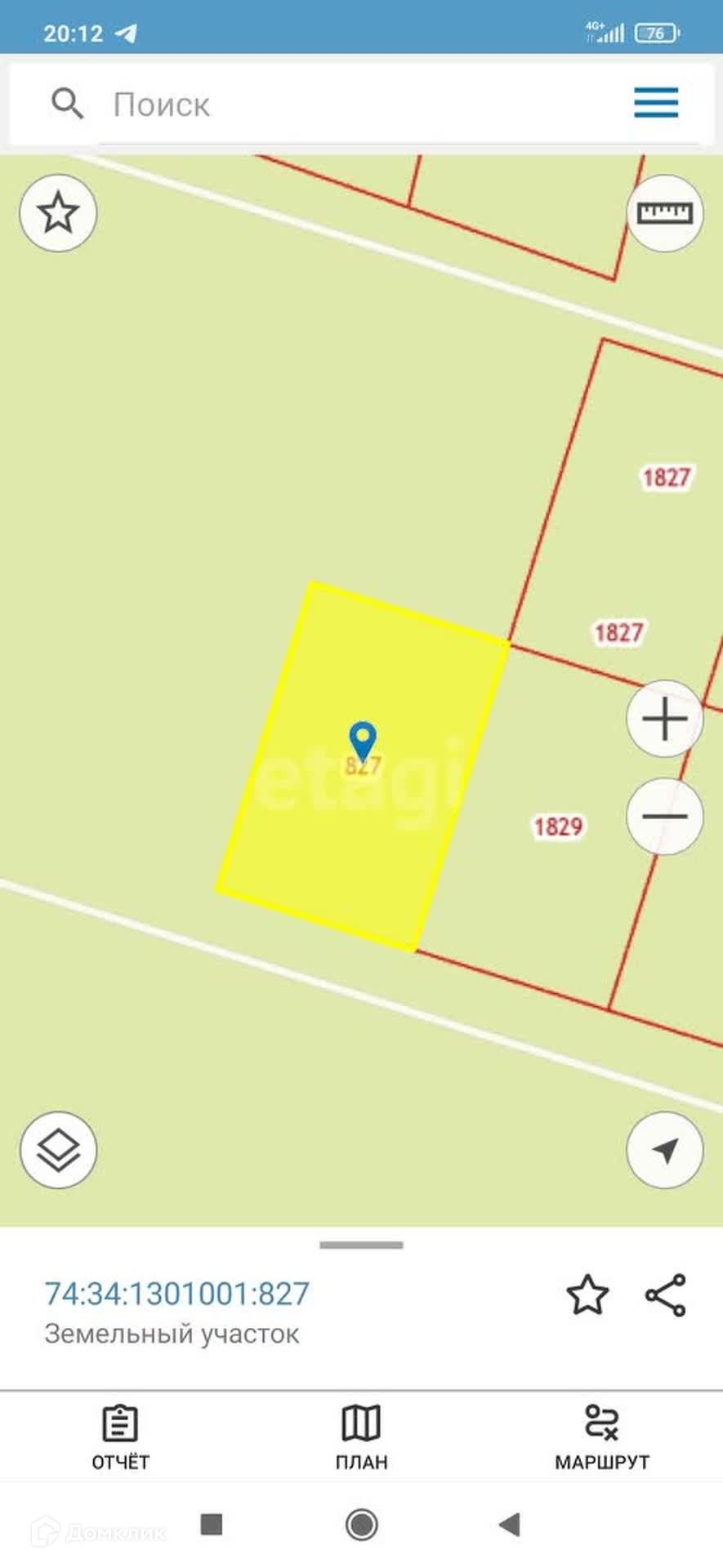Build a route with Маршрут
Image resolution: width=723 pixels, height=1568 pixels.
pyautogui.click(x=602, y=1438)
